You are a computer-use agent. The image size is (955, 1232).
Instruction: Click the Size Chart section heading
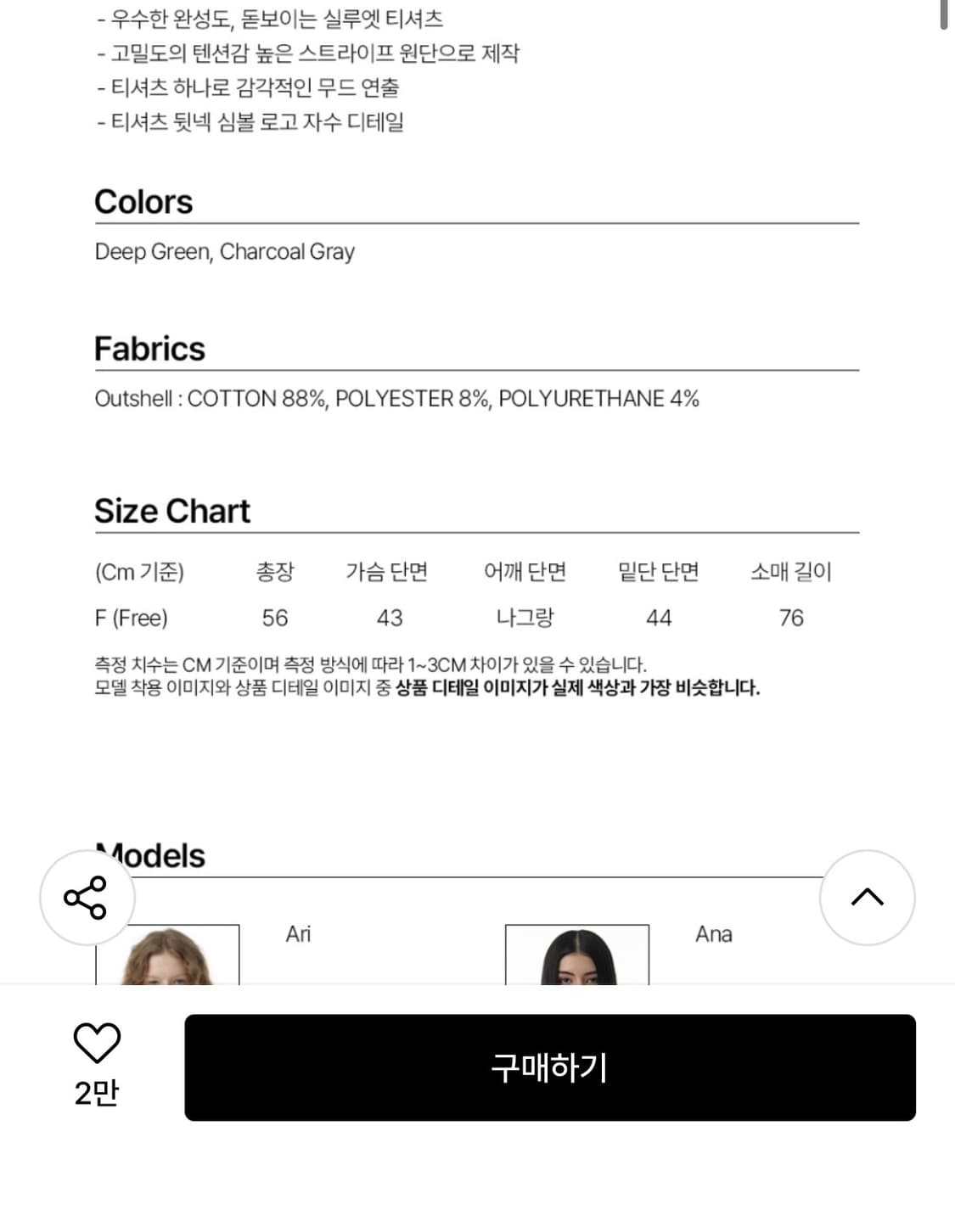pyautogui.click(x=172, y=510)
